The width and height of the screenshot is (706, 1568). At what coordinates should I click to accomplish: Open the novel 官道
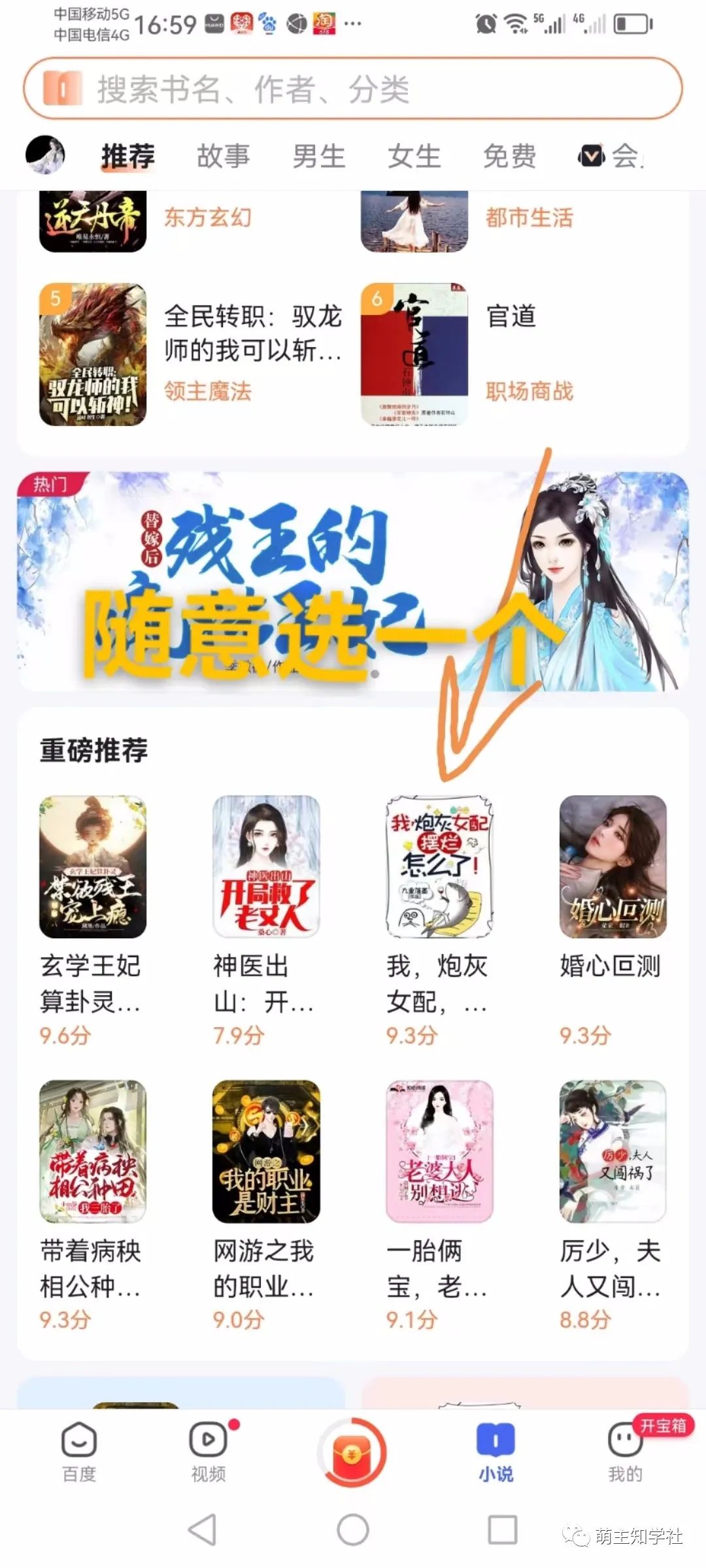pos(414,353)
